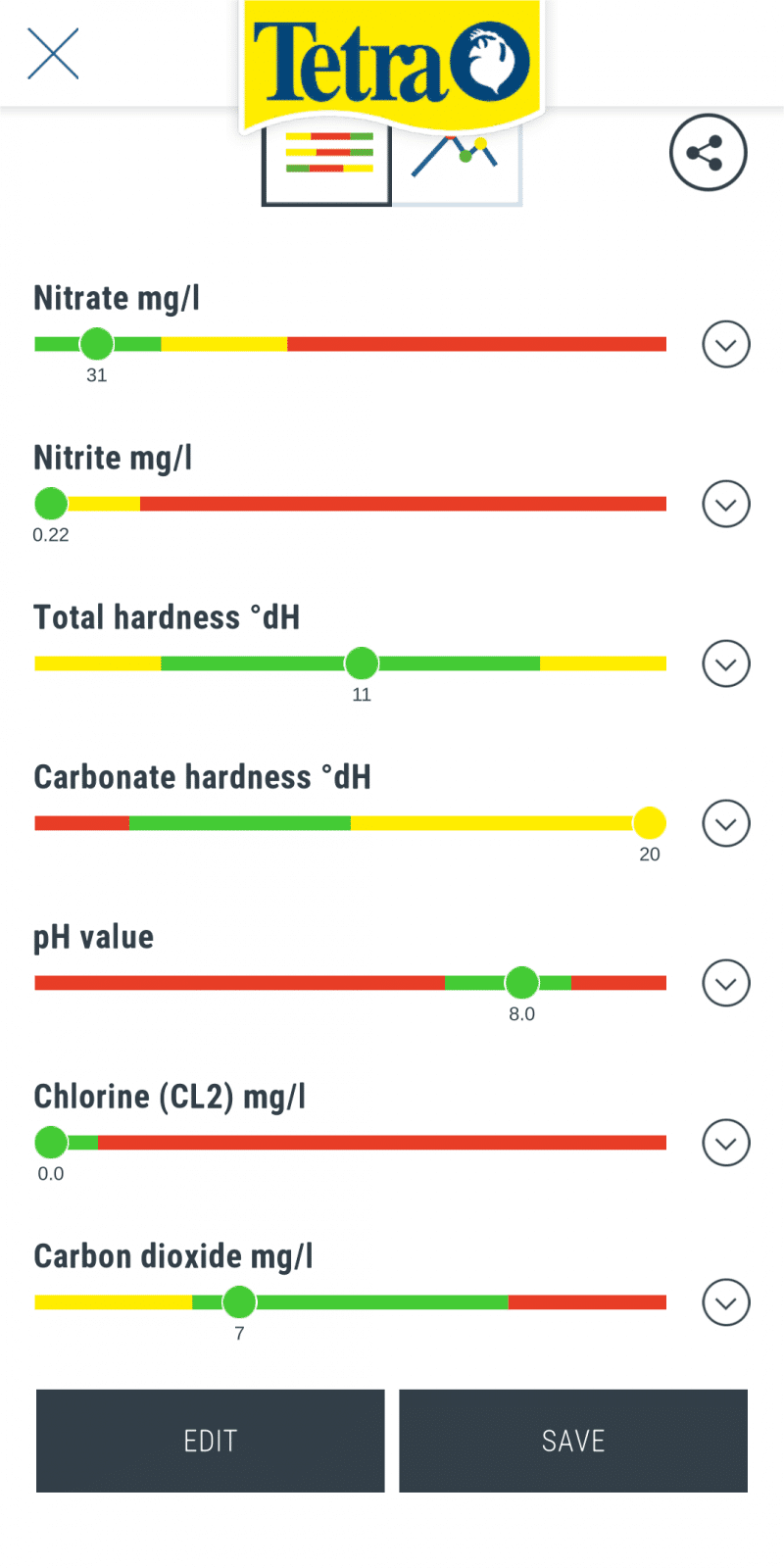Save the test results
This screenshot has height=1568, width=784.
(x=573, y=1441)
